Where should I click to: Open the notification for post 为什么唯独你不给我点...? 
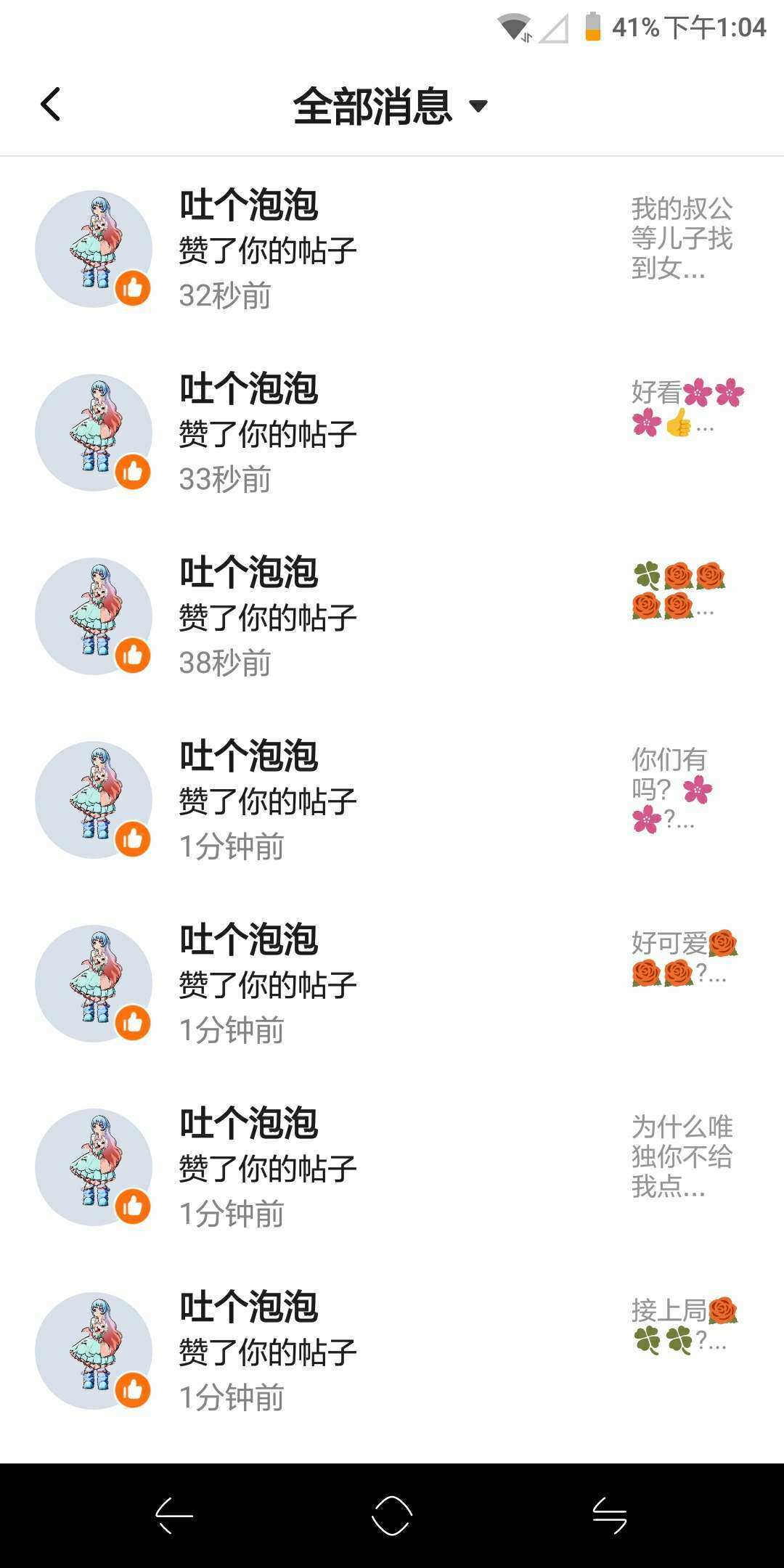click(x=392, y=1168)
